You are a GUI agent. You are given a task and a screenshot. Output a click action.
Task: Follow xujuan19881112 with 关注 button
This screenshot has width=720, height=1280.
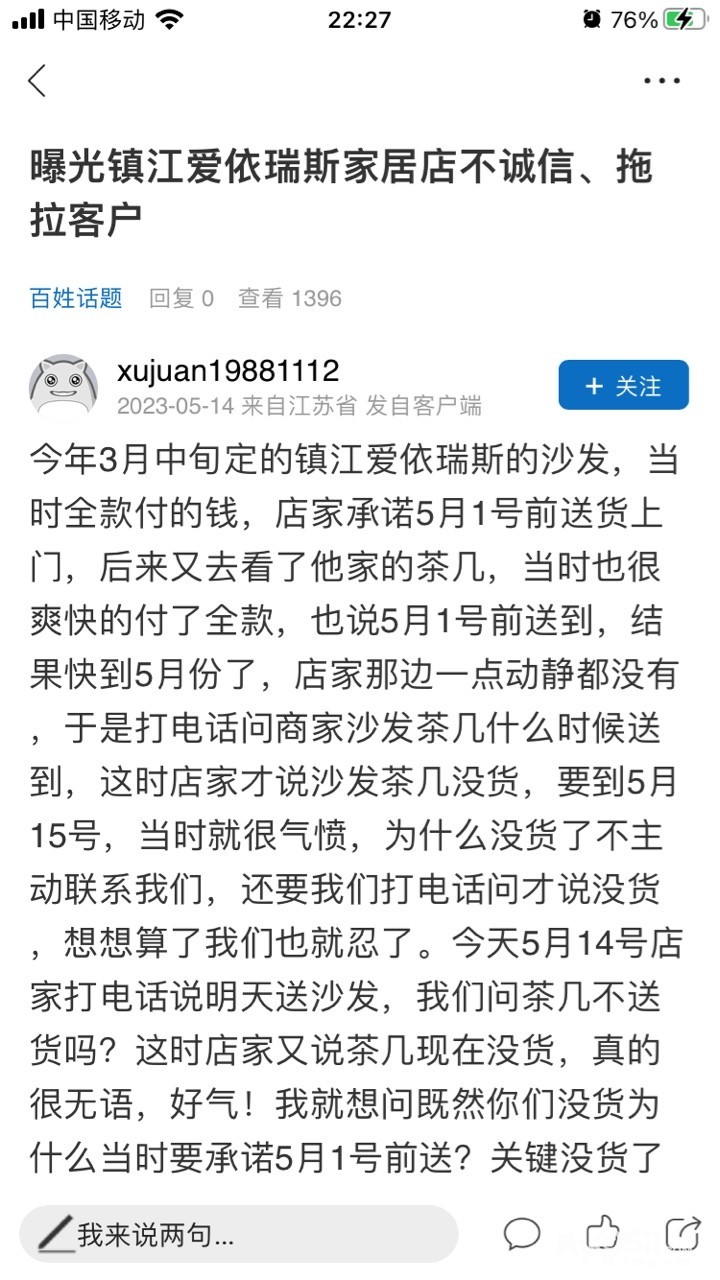[x=623, y=385]
